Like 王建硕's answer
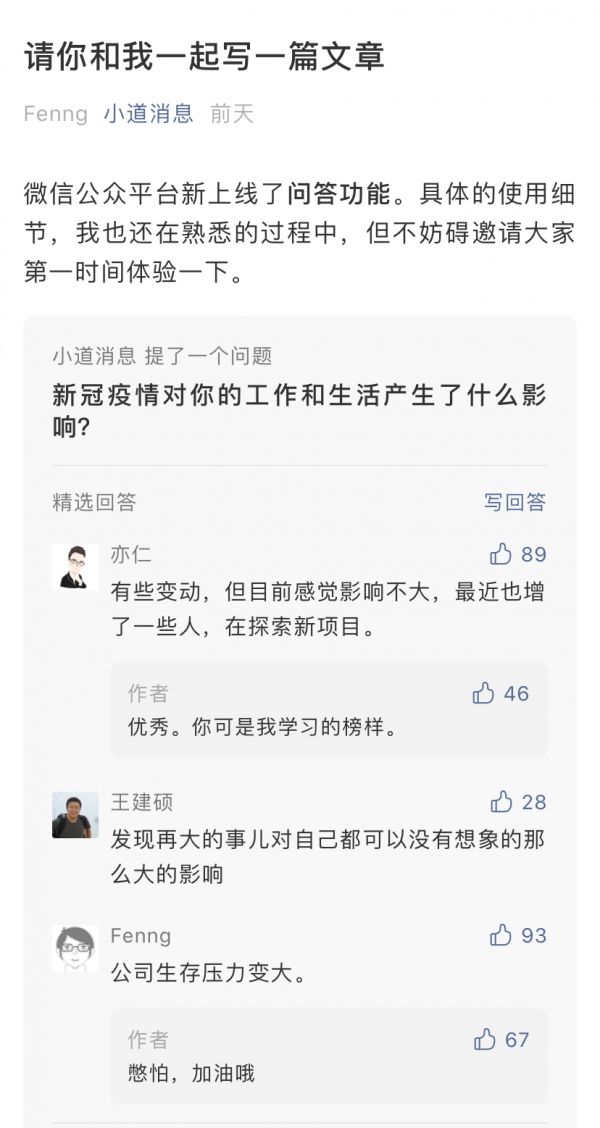This screenshot has height=1128, width=600. pyautogui.click(x=502, y=802)
